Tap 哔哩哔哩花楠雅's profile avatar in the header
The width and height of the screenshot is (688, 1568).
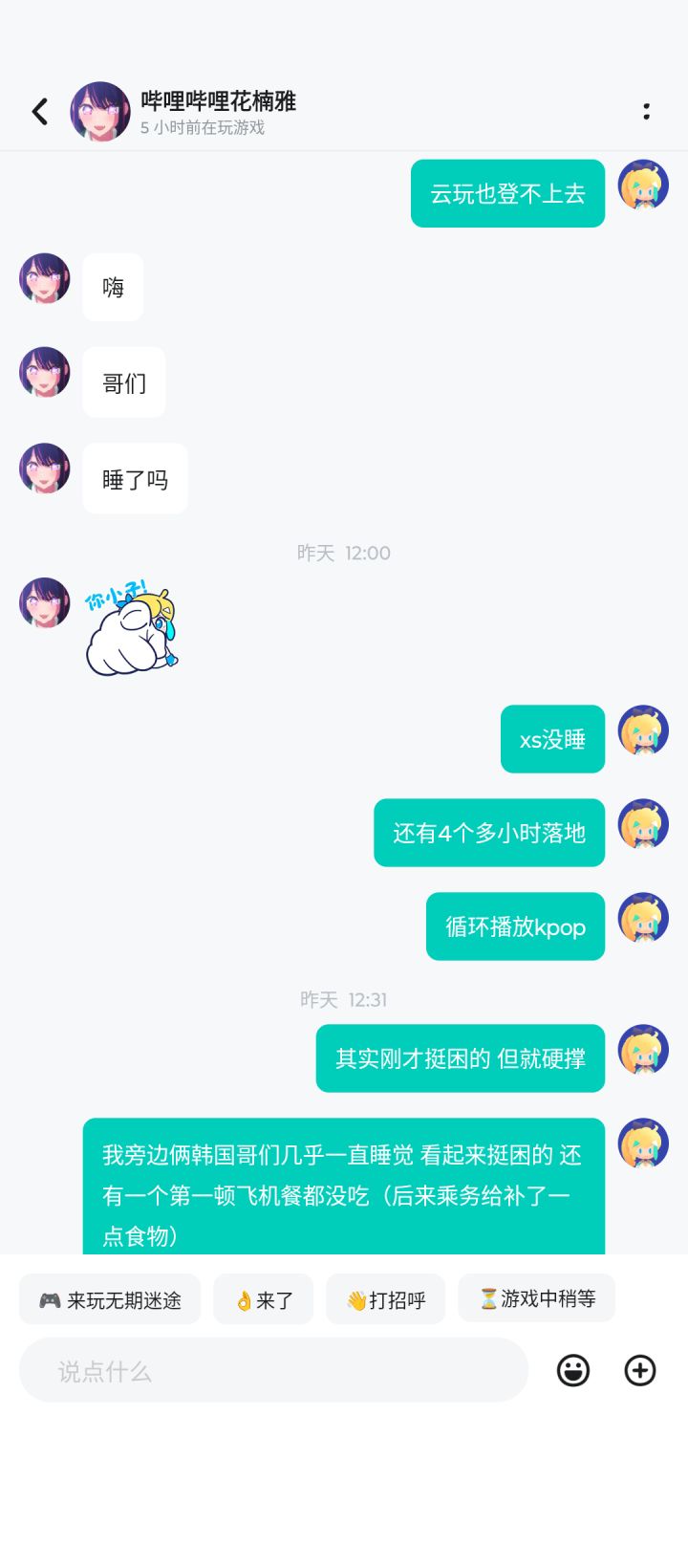pyautogui.click(x=99, y=110)
